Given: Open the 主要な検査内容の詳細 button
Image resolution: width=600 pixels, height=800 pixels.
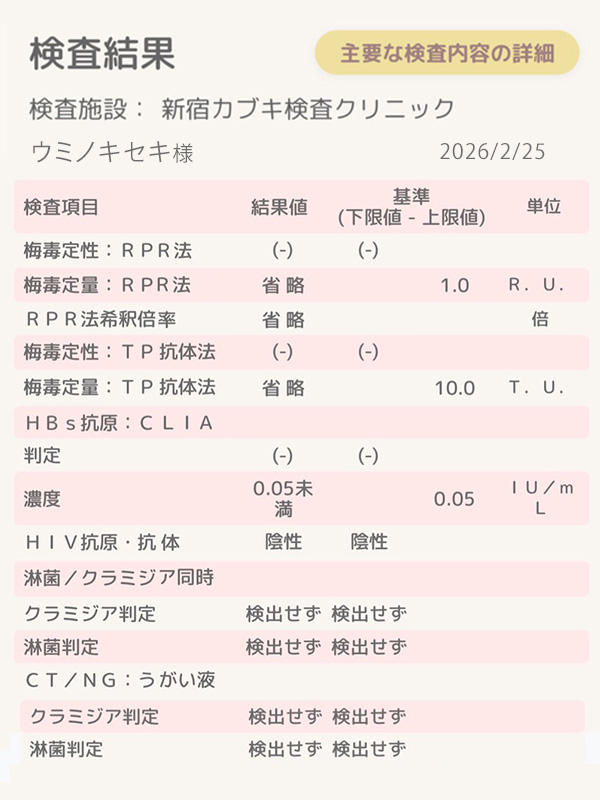Looking at the screenshot, I should [x=447, y=53].
